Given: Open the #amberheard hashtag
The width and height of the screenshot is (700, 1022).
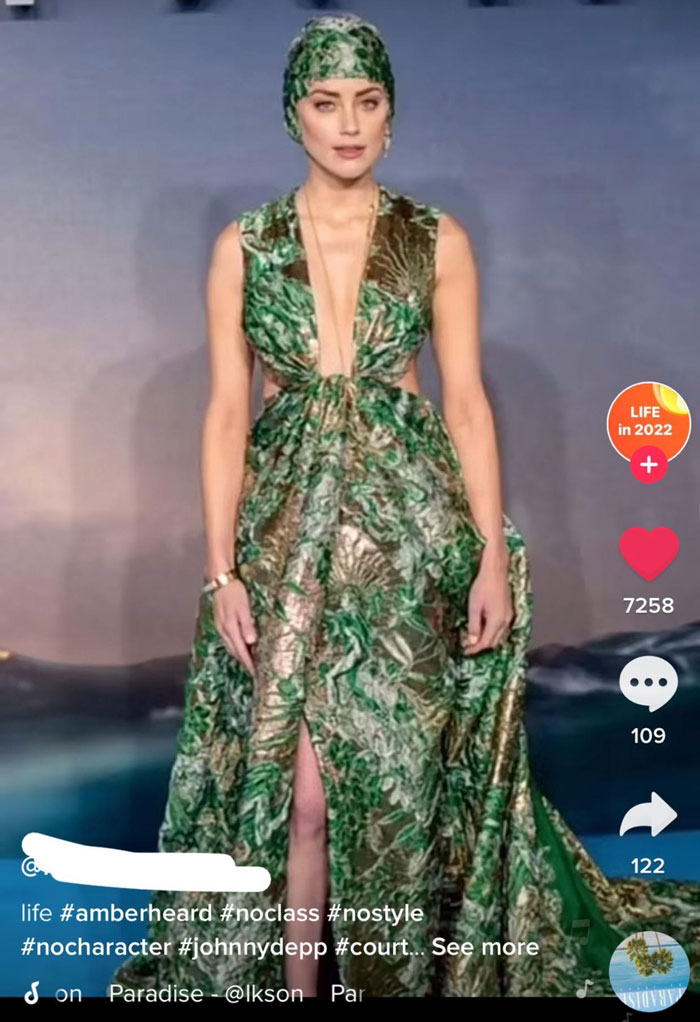Looking at the screenshot, I should 136,913.
